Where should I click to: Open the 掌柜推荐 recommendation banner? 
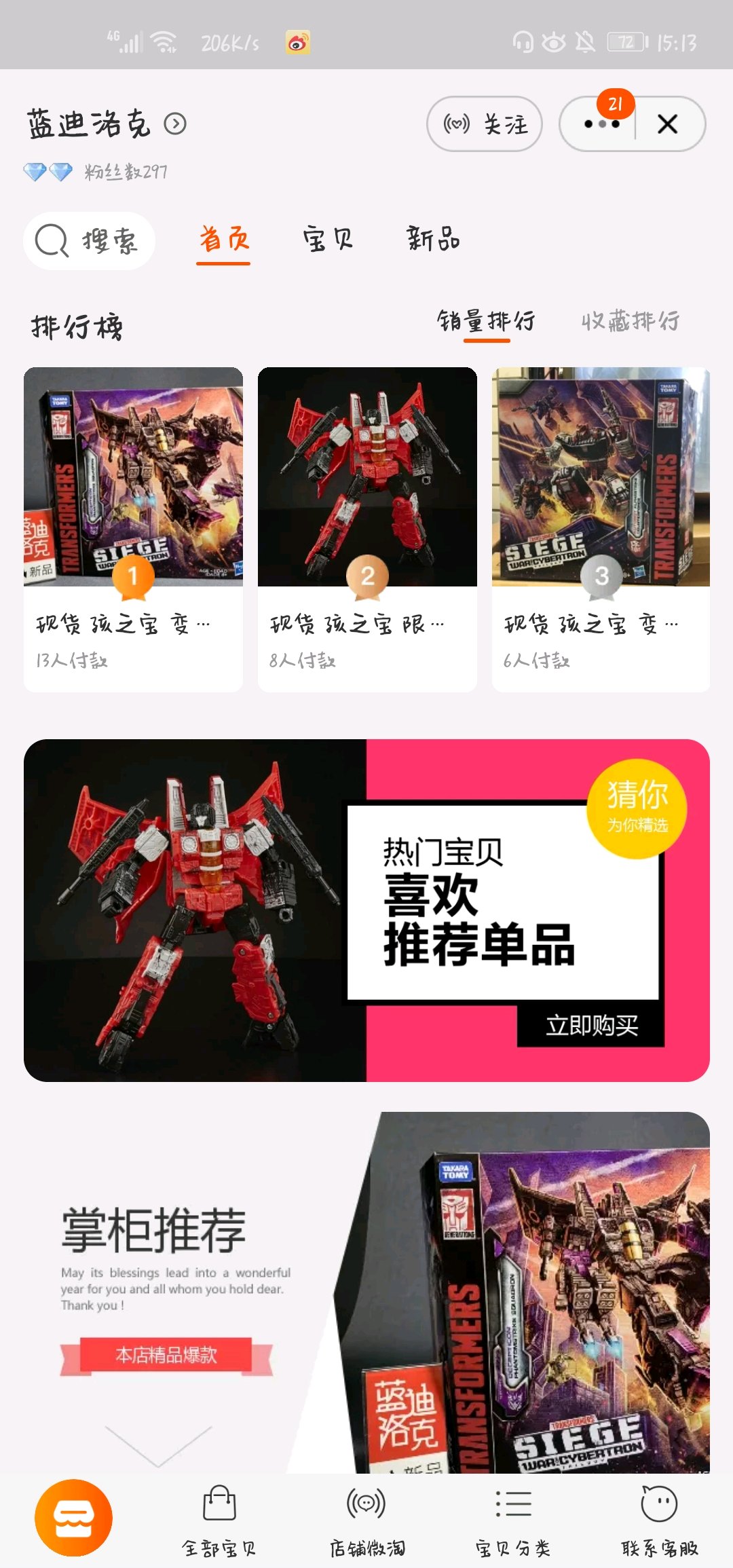(x=366, y=1292)
